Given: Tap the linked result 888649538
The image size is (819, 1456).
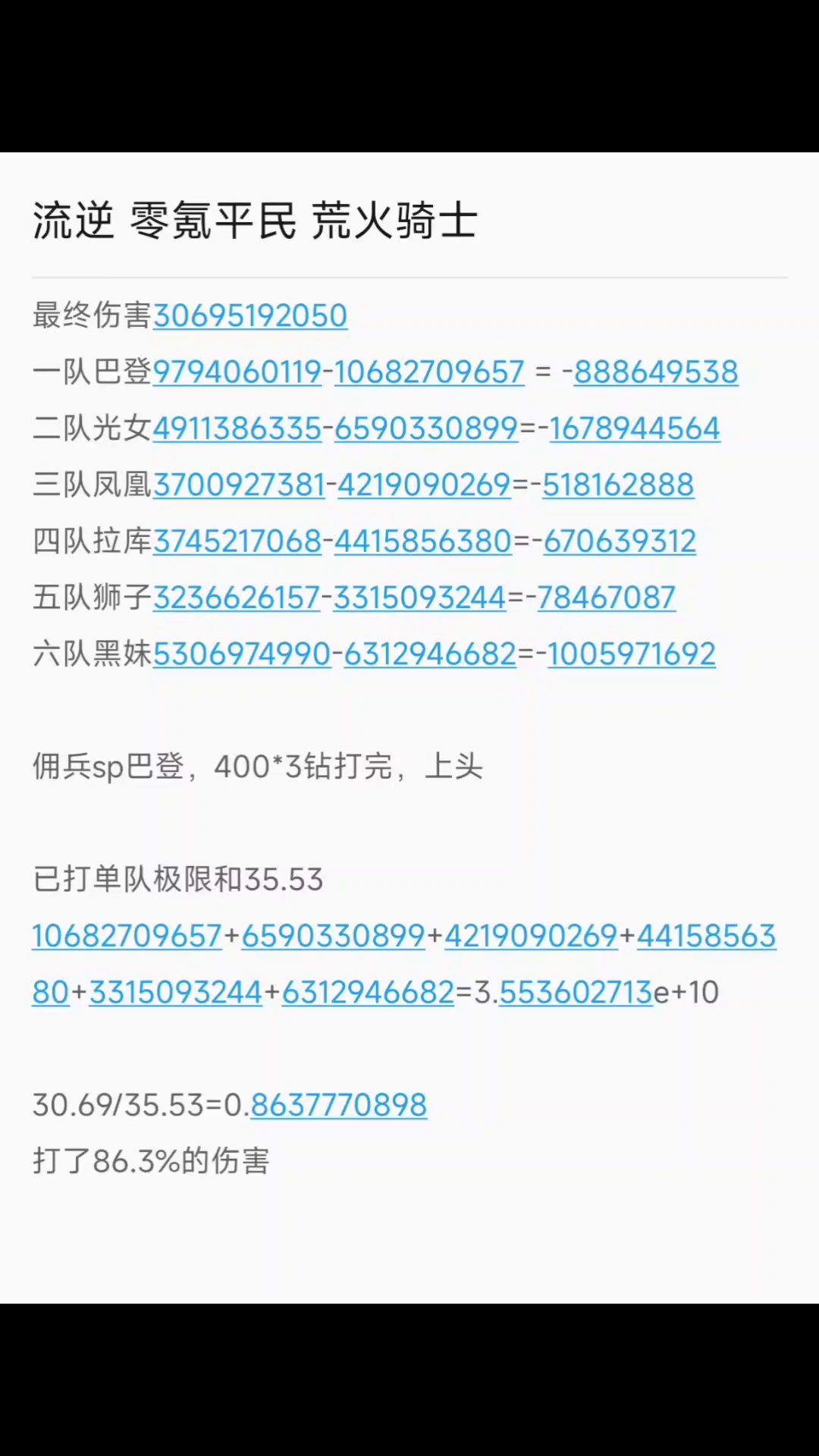Looking at the screenshot, I should pyautogui.click(x=656, y=372).
